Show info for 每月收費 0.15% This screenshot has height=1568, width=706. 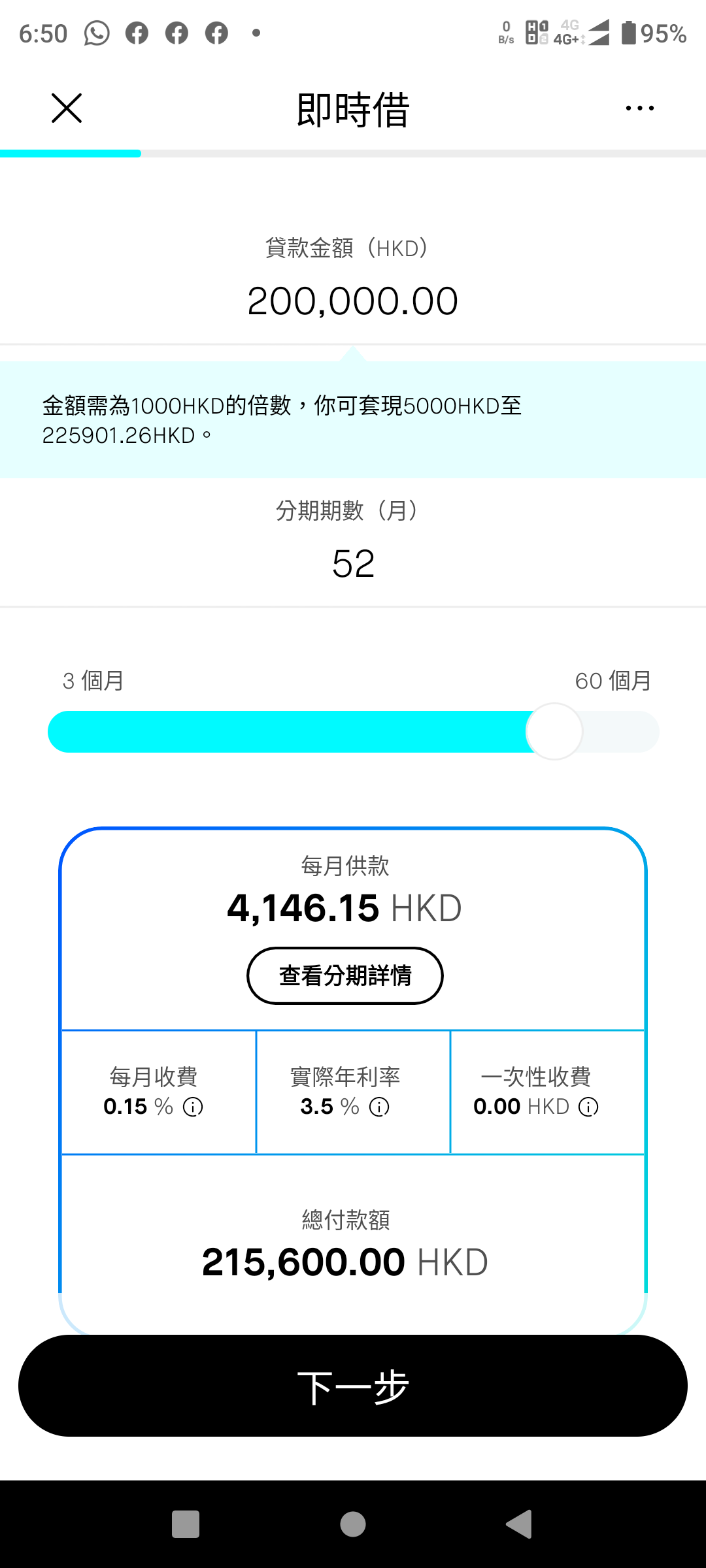click(193, 1107)
